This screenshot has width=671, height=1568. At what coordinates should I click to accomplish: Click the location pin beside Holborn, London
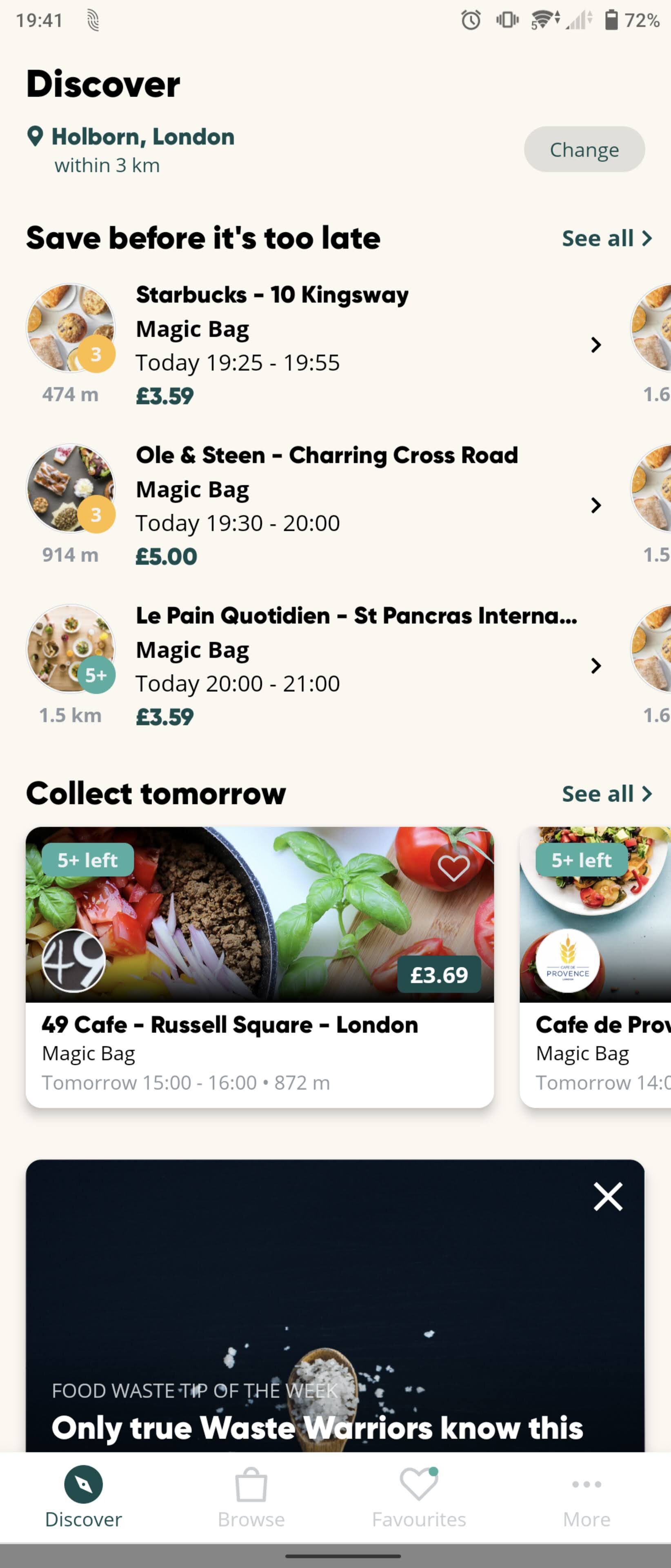[x=35, y=136]
